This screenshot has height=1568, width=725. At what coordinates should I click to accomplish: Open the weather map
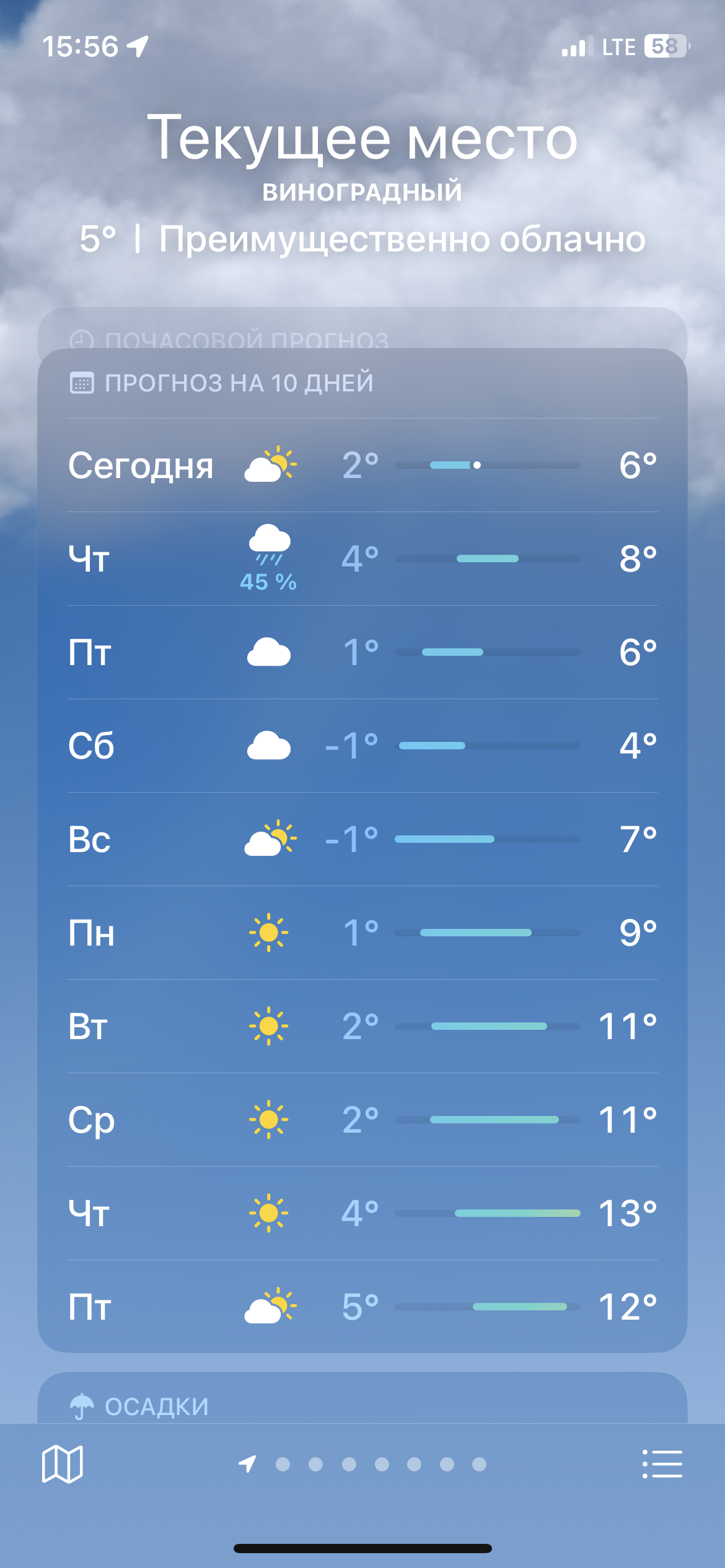[x=62, y=1464]
